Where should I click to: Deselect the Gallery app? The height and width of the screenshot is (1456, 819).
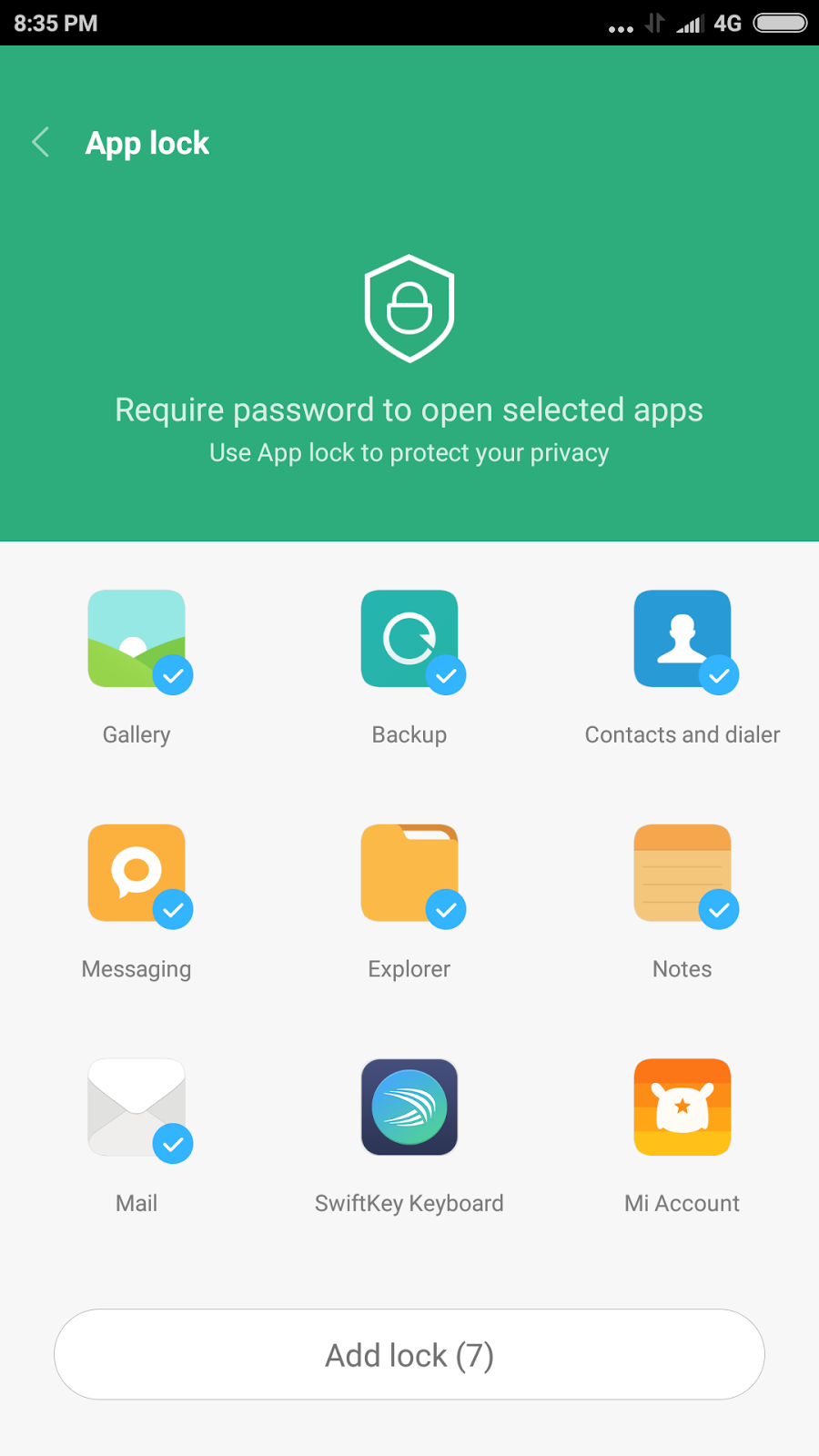point(136,640)
